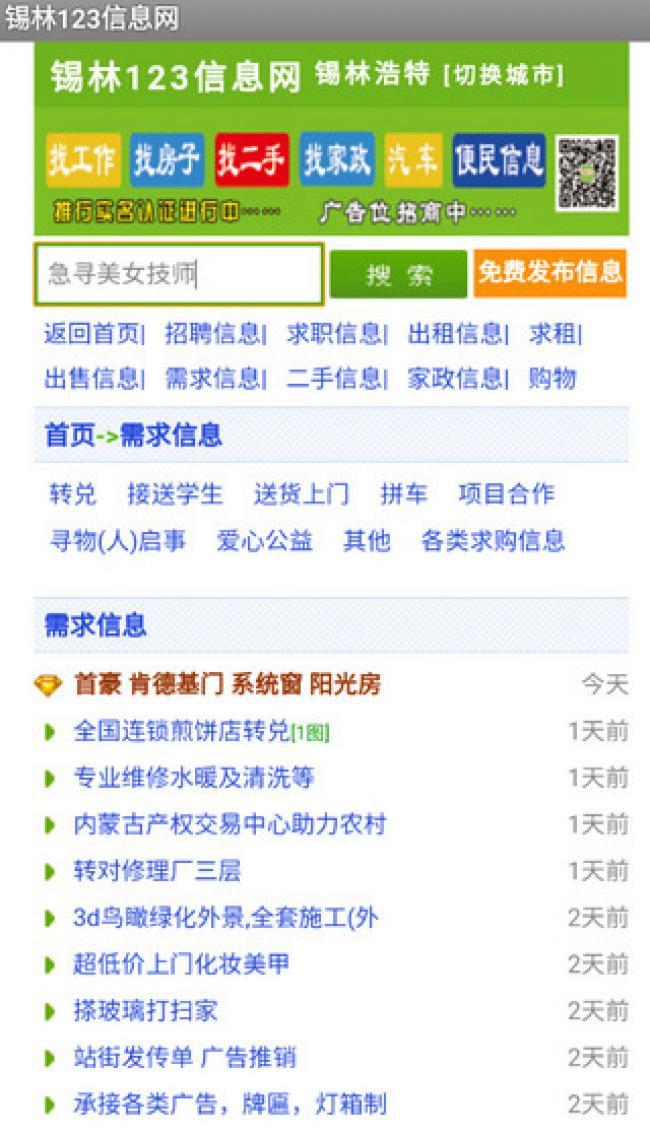Open the 找二手 secondhand category
The height and width of the screenshot is (1135, 650).
[x=252, y=160]
